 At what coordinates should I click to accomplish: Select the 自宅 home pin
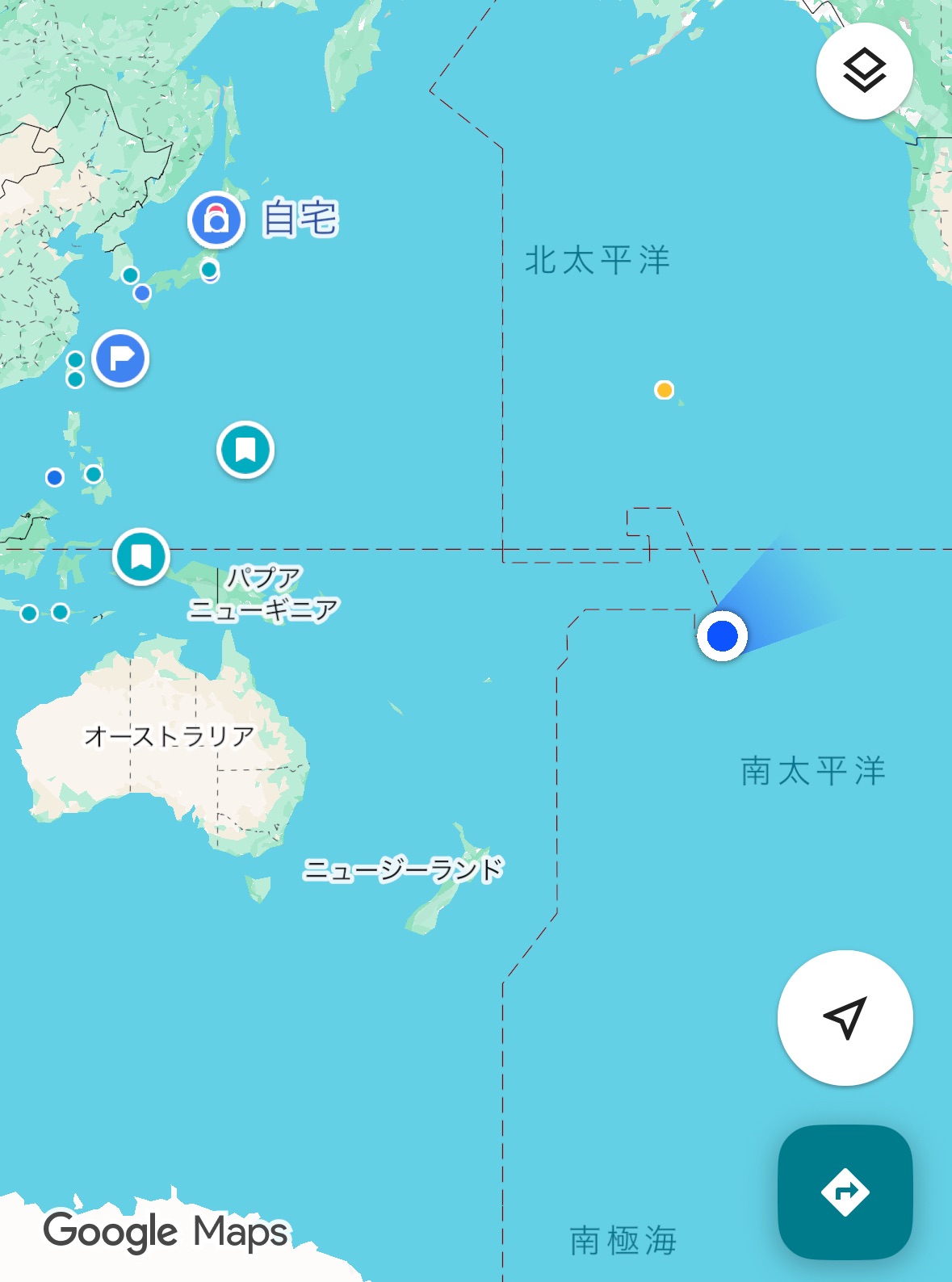click(216, 220)
